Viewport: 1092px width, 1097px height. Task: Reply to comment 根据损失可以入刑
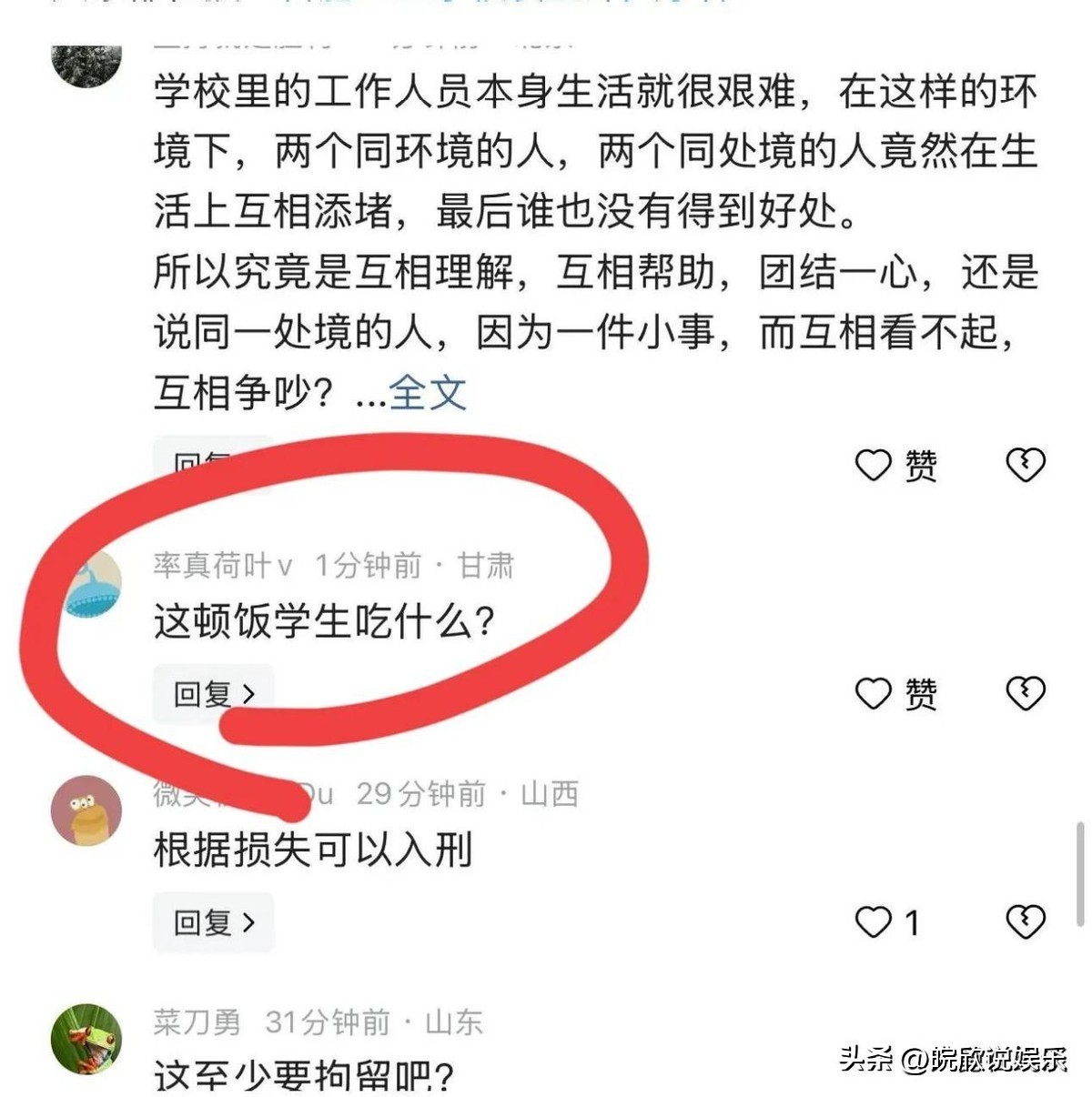213,922
